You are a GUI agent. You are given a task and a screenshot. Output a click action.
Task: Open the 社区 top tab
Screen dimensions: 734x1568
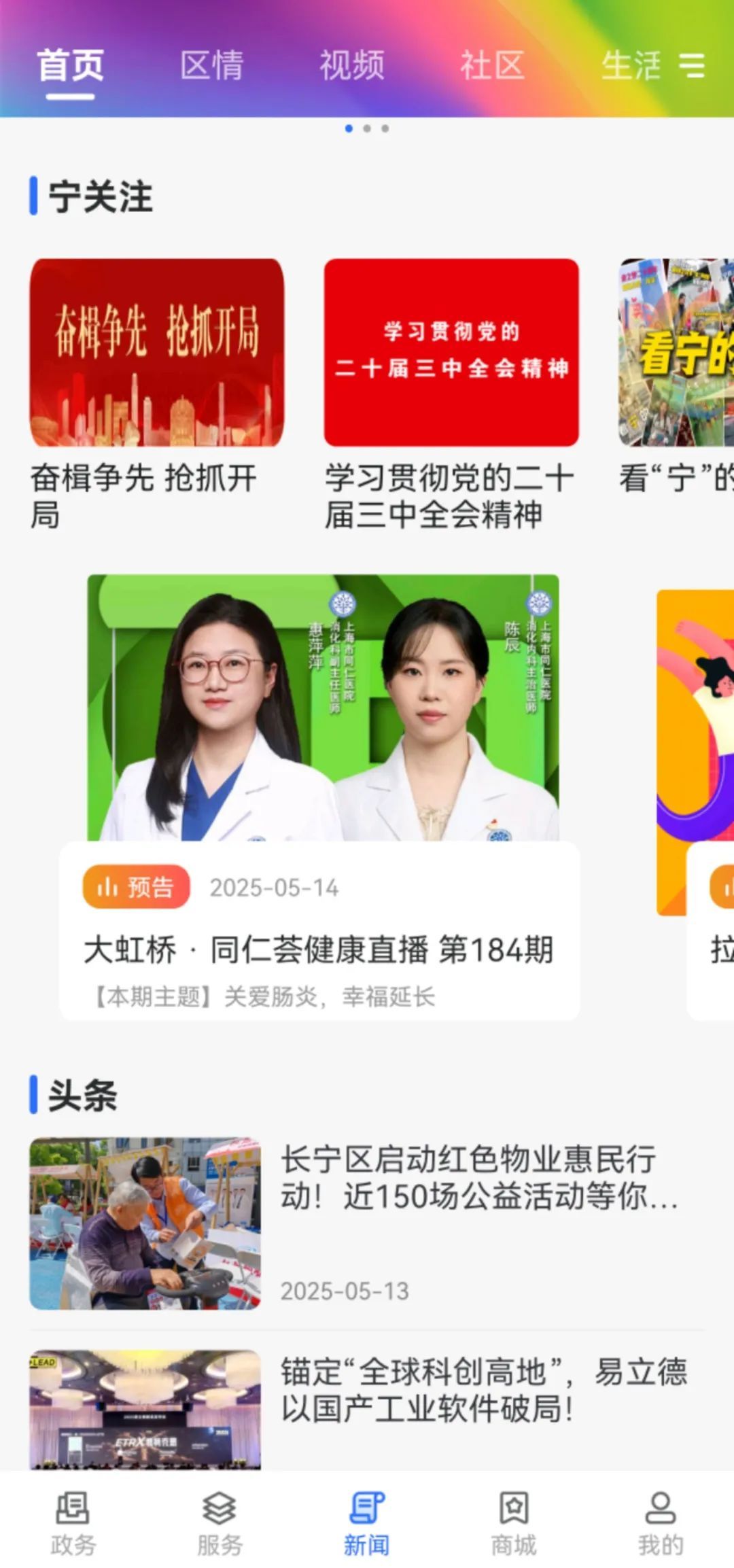pos(492,66)
